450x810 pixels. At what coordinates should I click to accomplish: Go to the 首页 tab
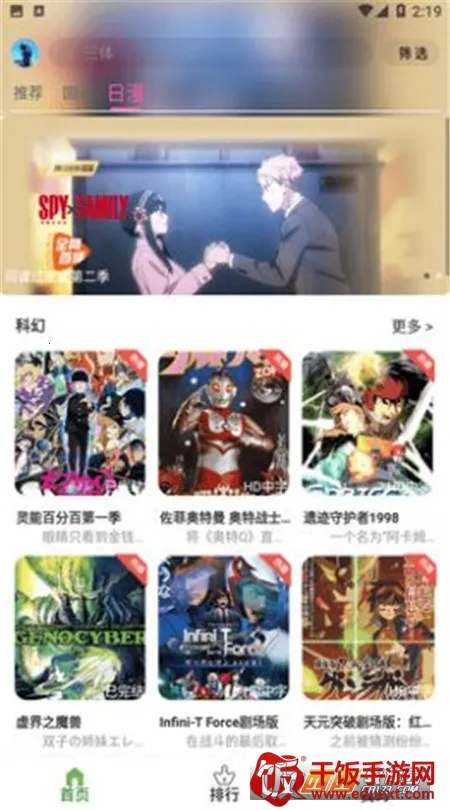point(75,784)
